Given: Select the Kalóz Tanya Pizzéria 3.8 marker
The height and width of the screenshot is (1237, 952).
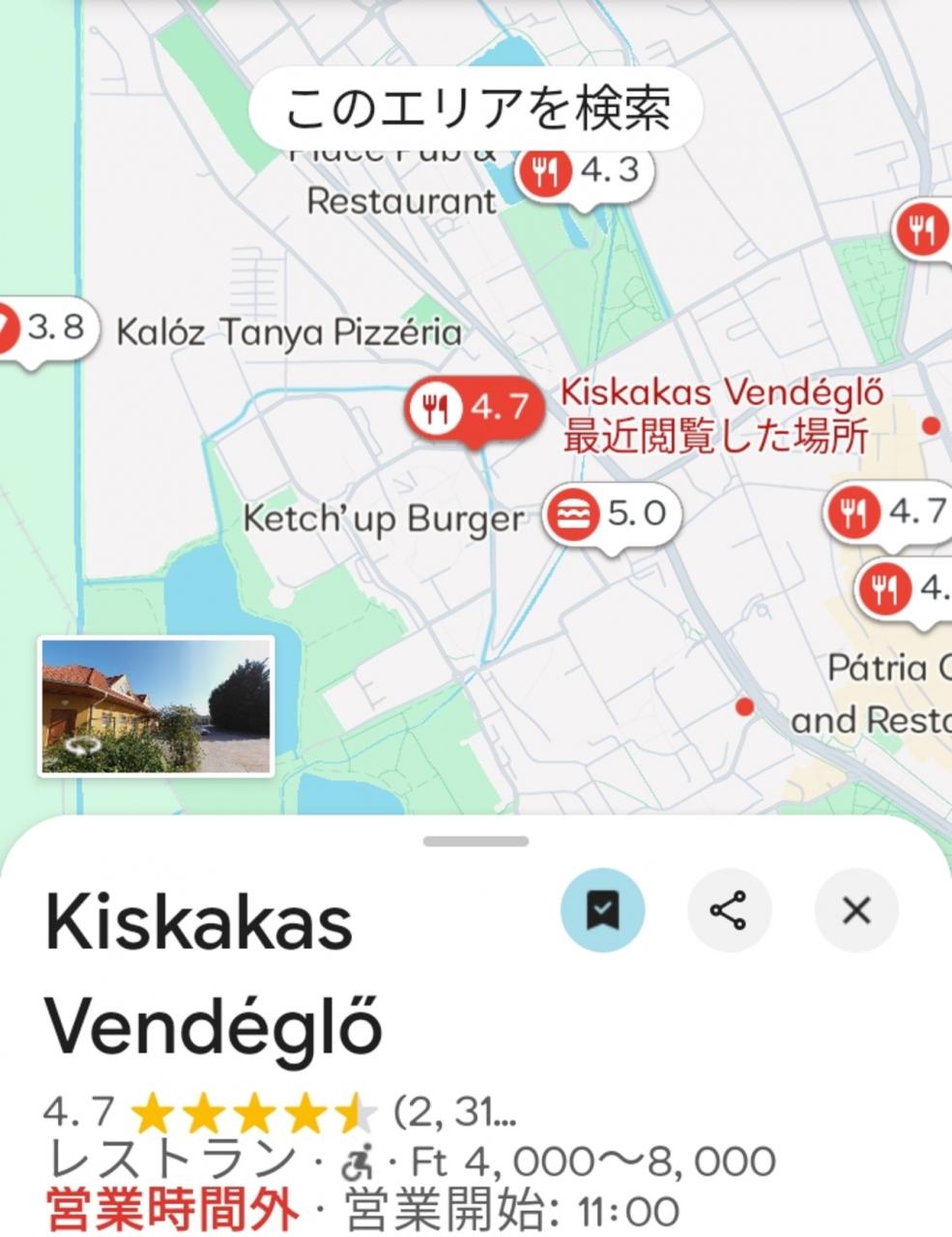Looking at the screenshot, I should pyautogui.click(x=46, y=331).
